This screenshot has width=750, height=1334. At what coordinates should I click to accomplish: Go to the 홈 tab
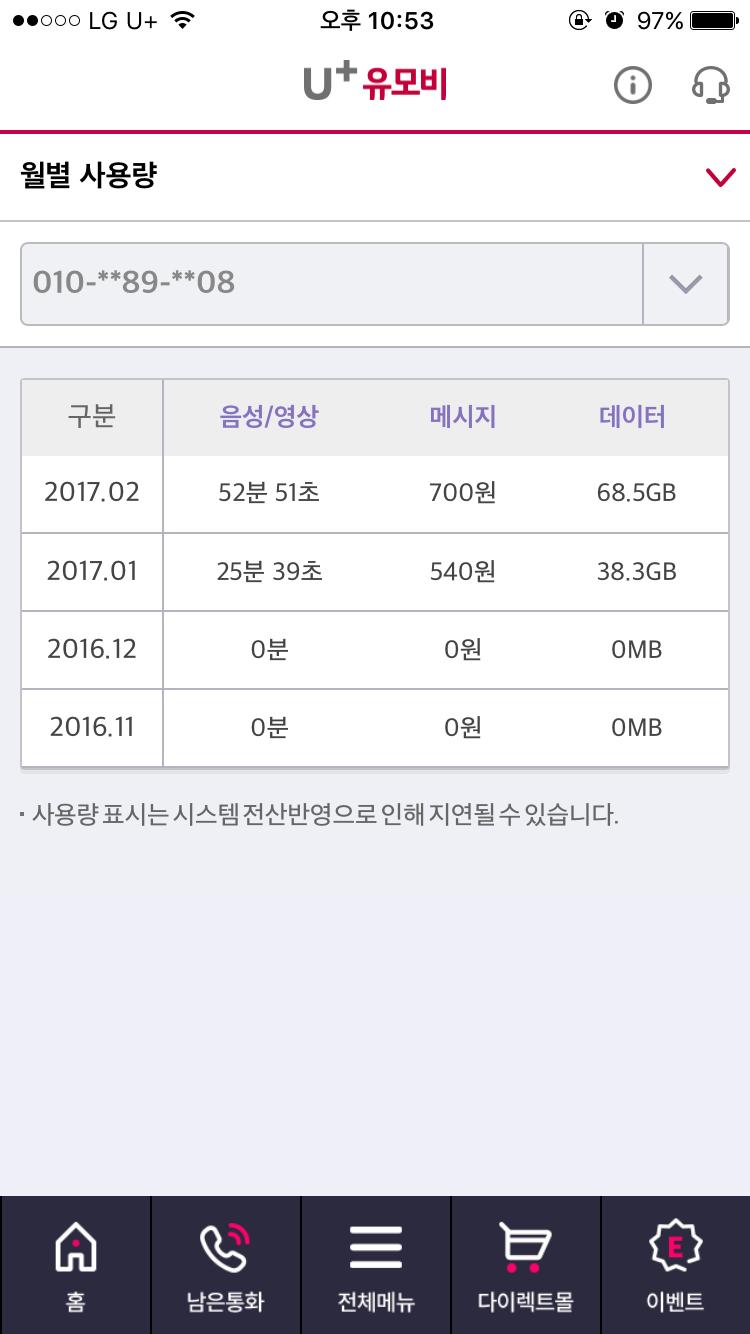coord(75,1266)
